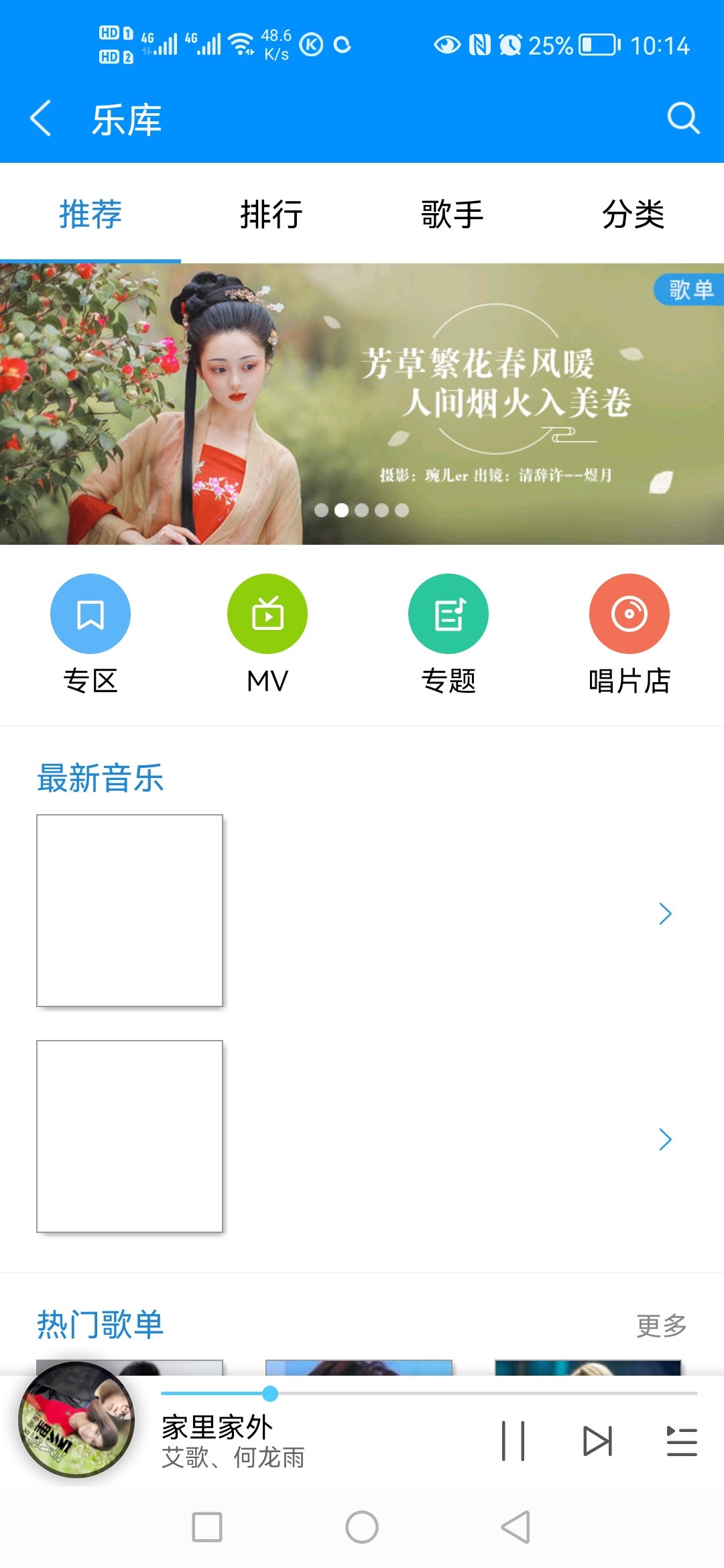Viewport: 724px width, 1568px height.
Task: Go to the system home screen
Action: [362, 1527]
